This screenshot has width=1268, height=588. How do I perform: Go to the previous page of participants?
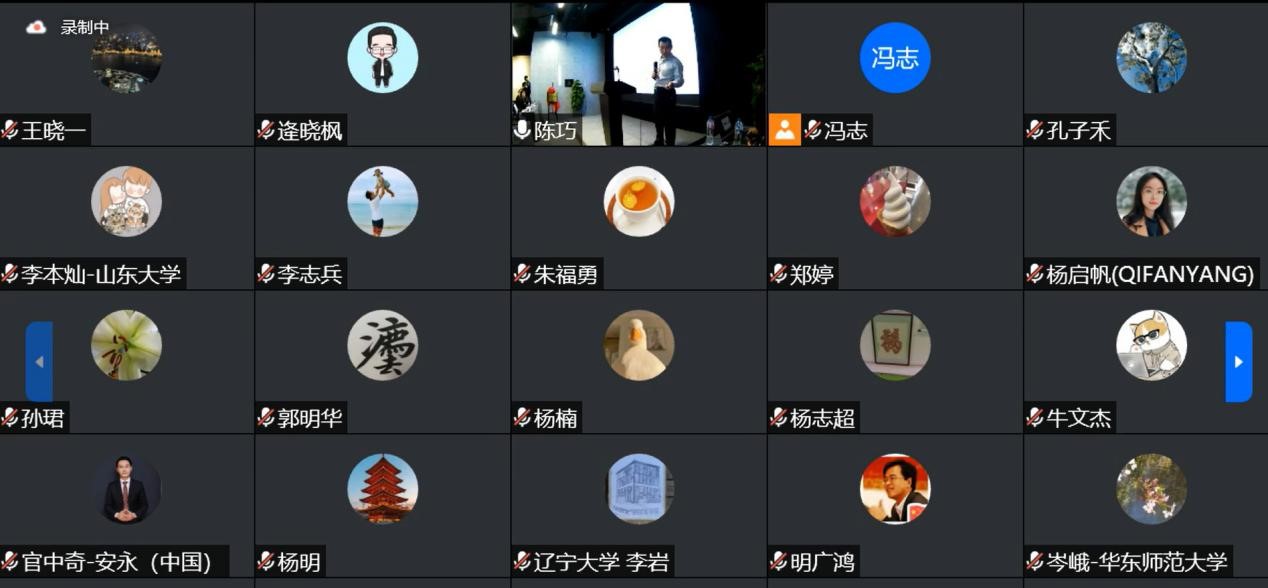pos(39,362)
